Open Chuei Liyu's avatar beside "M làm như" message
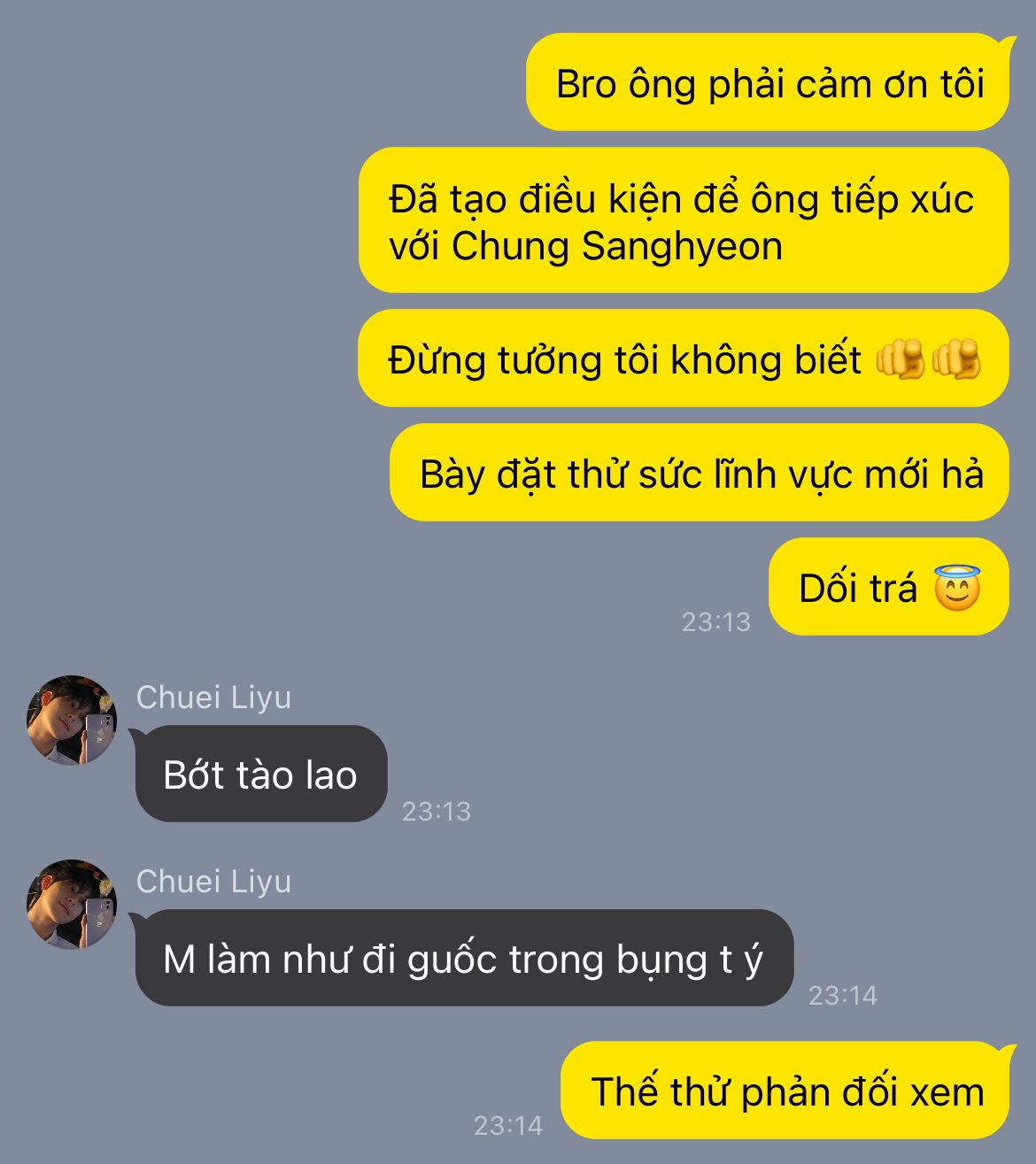This screenshot has width=1036, height=1164. [x=72, y=905]
